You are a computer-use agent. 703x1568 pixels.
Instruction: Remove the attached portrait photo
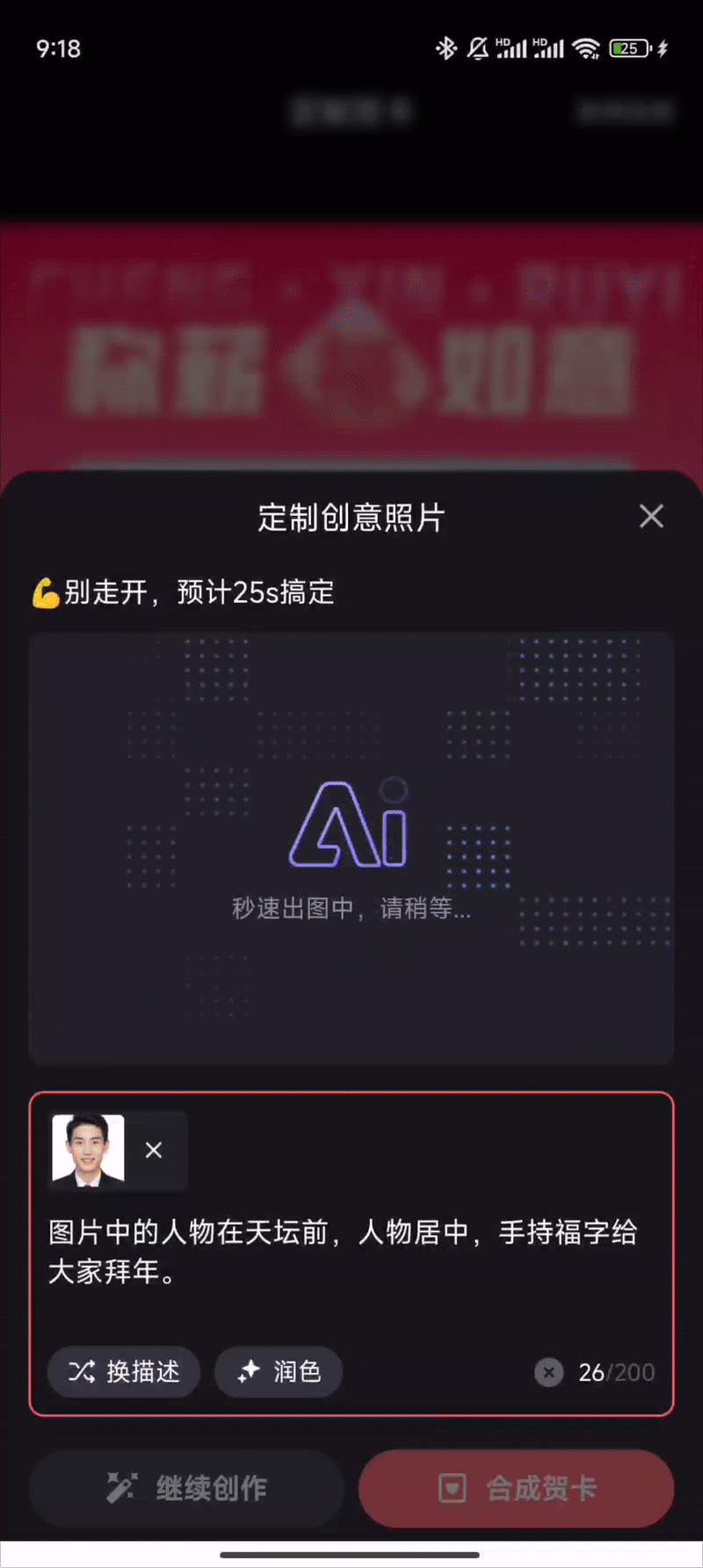pos(154,1151)
